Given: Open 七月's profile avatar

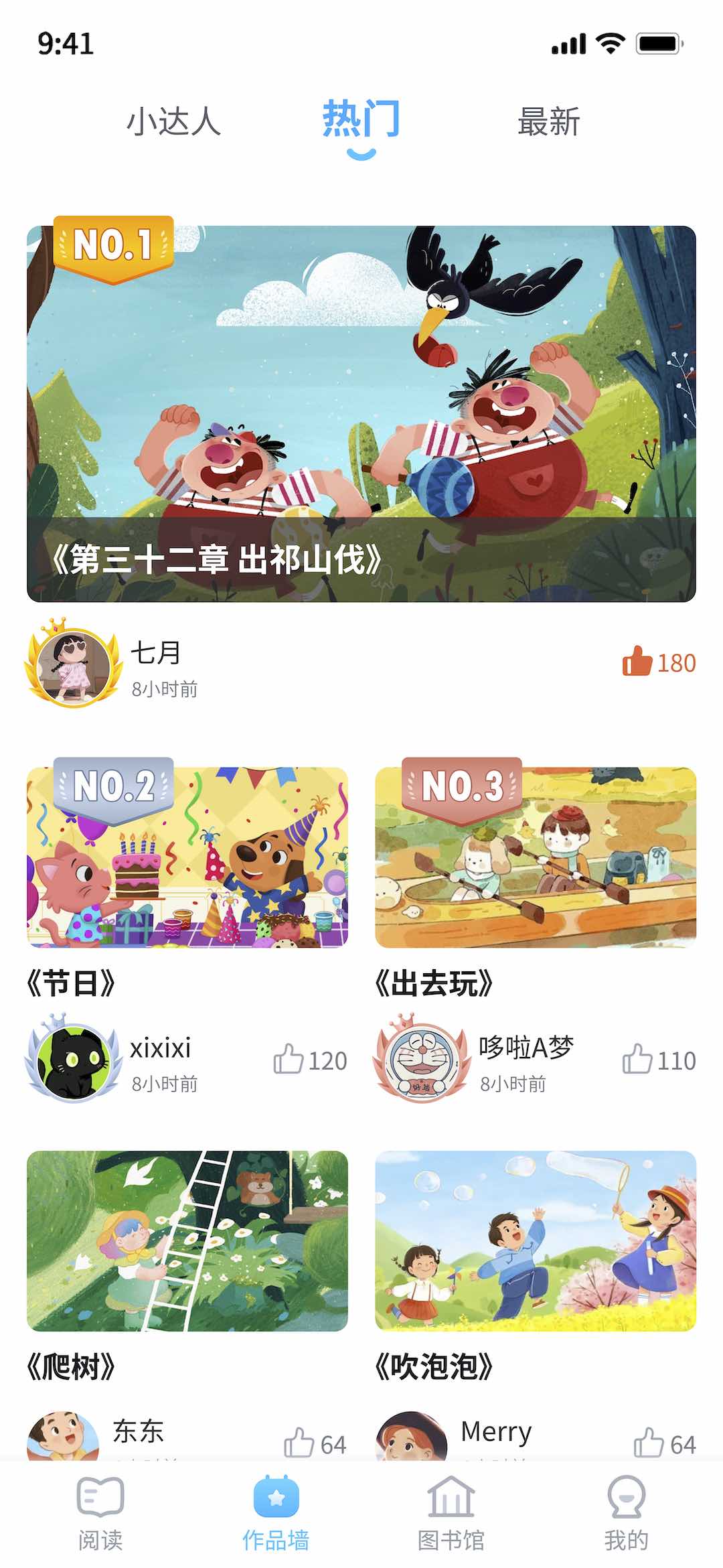Looking at the screenshot, I should (74, 666).
